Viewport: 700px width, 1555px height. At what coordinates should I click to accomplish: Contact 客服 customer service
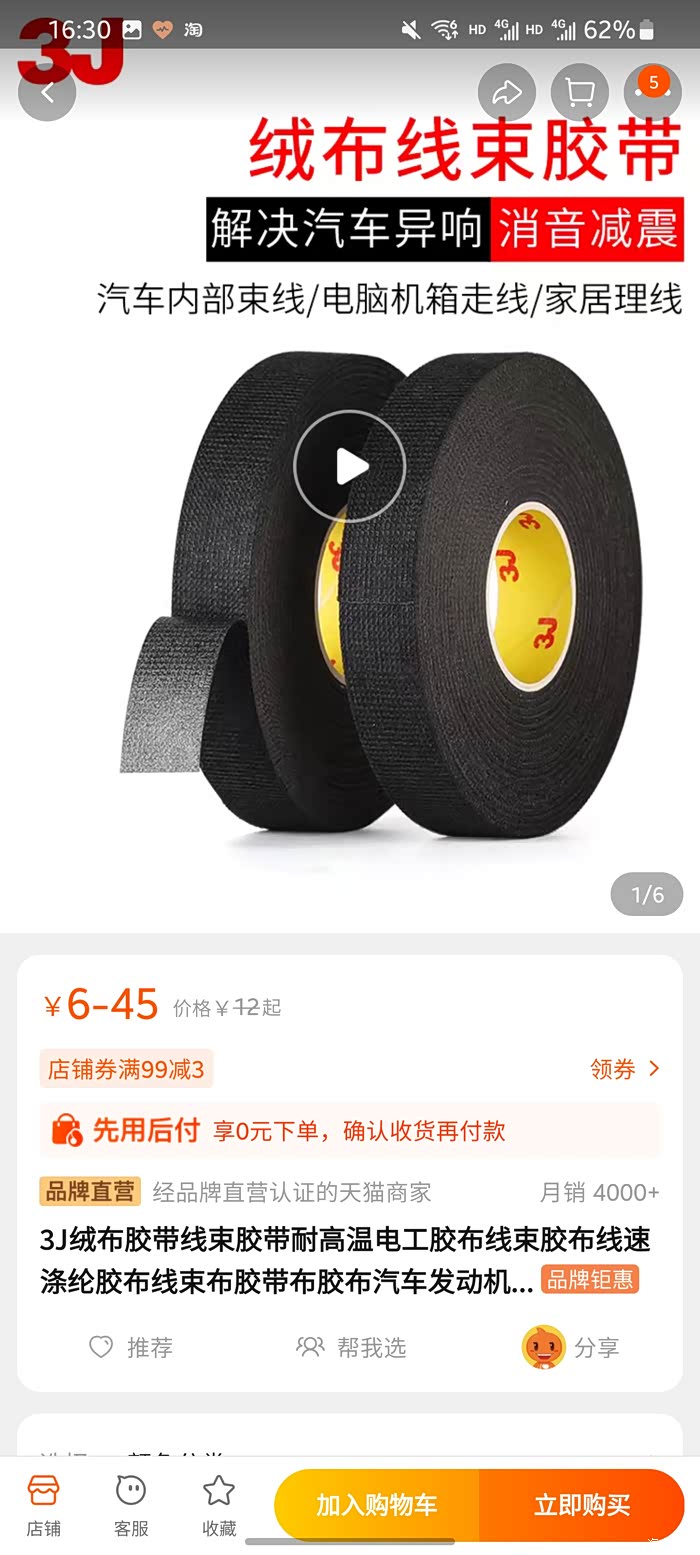pos(131,1505)
